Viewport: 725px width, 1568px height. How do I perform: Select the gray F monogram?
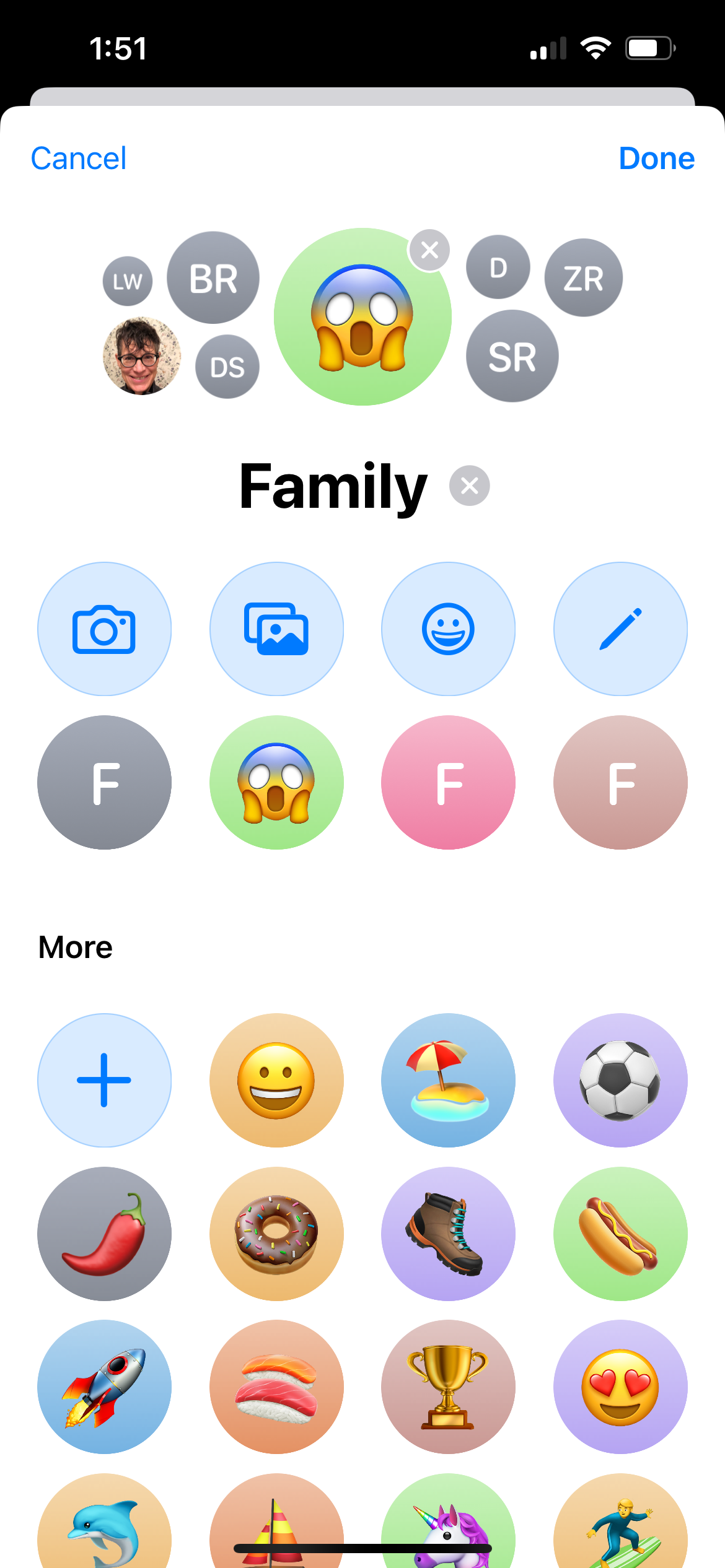(104, 783)
